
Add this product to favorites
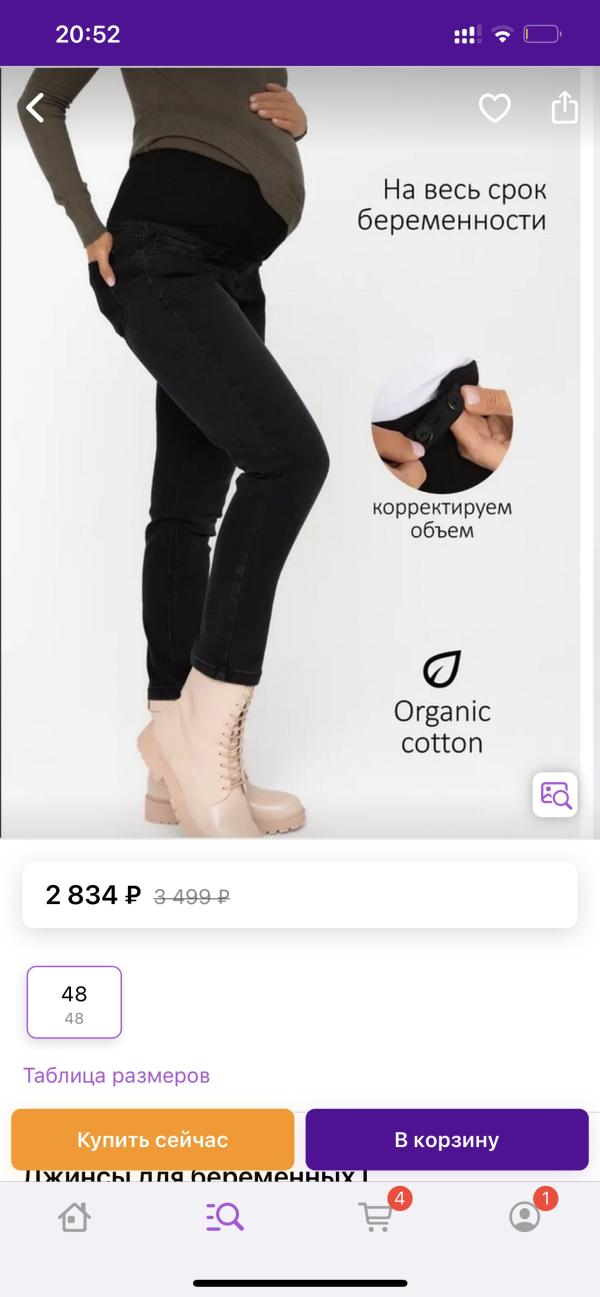(494, 108)
